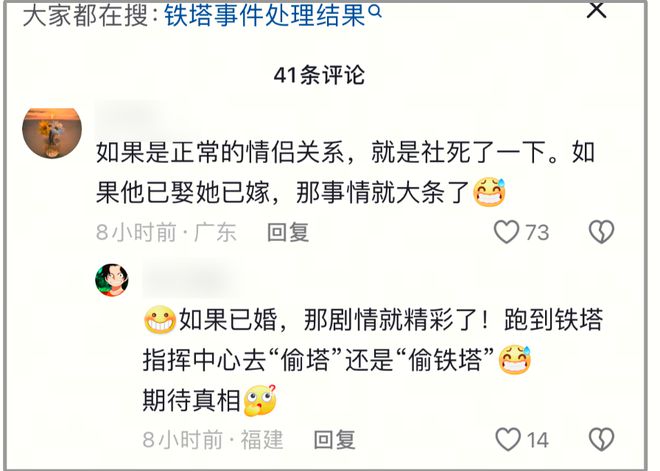Open the 福建 commenter's avatar
Image resolution: width=660 pixels, height=471 pixels.
coord(112,281)
